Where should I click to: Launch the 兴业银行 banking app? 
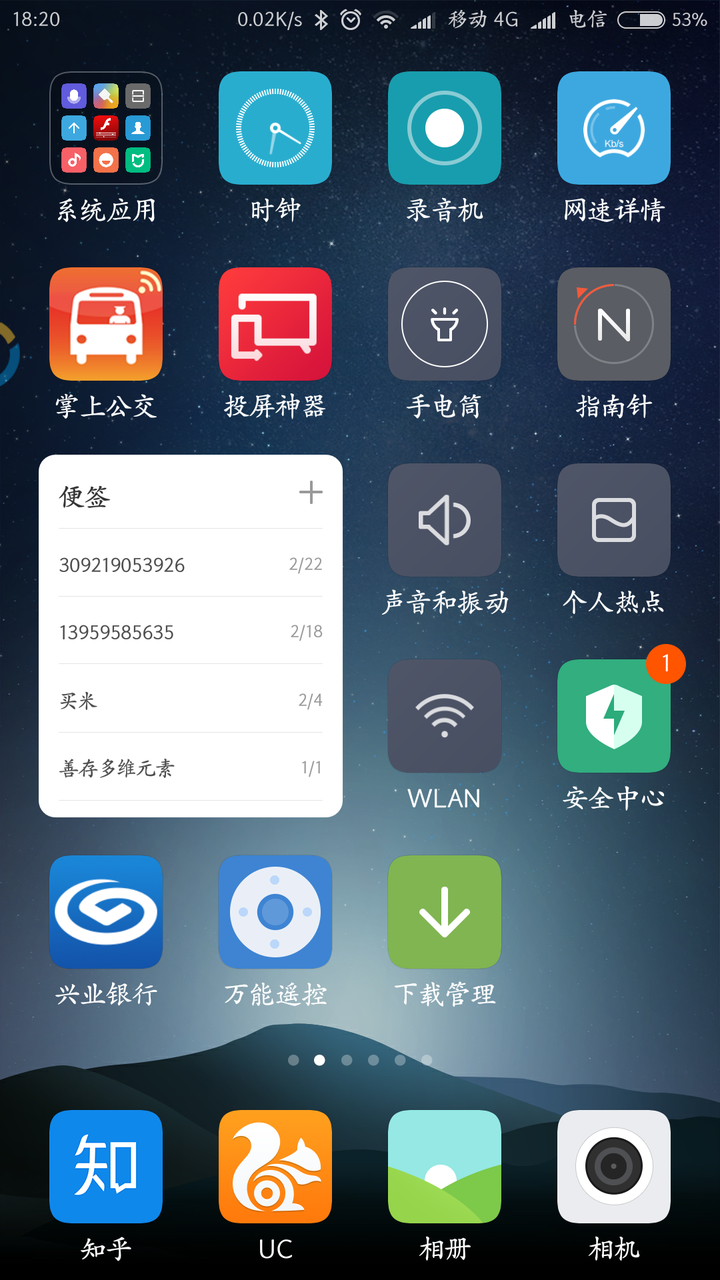pos(106,912)
